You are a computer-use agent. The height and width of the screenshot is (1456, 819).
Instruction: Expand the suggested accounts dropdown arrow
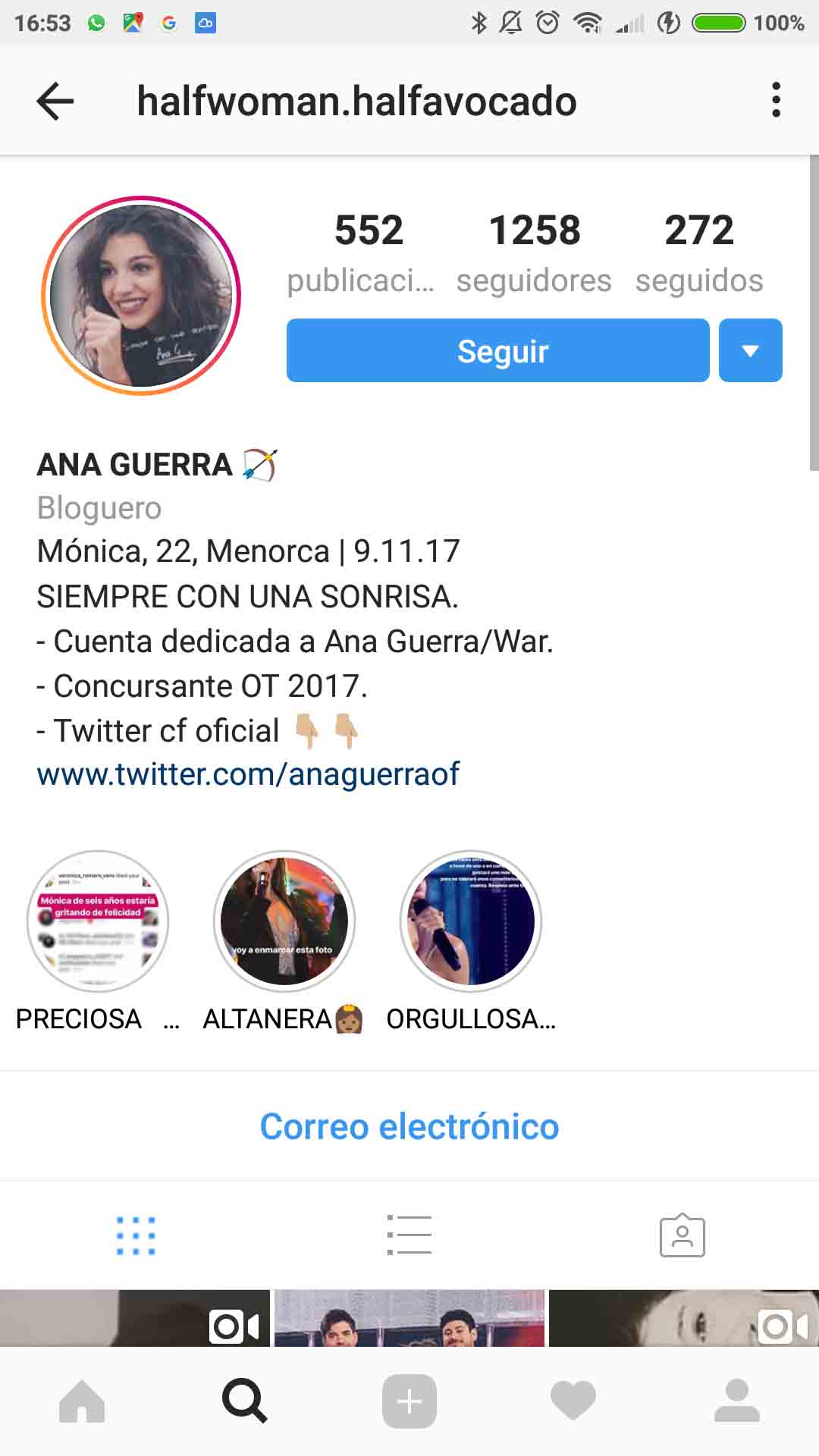[x=750, y=350]
